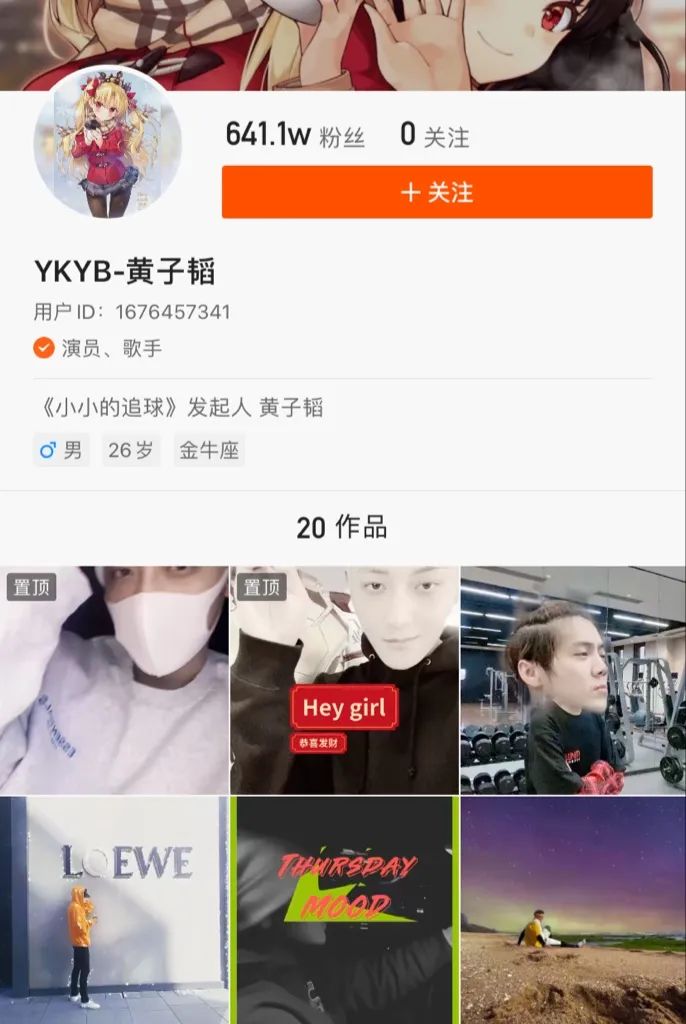Tap the orange 关注 follow button
Screen dimensions: 686x1024
[437, 192]
